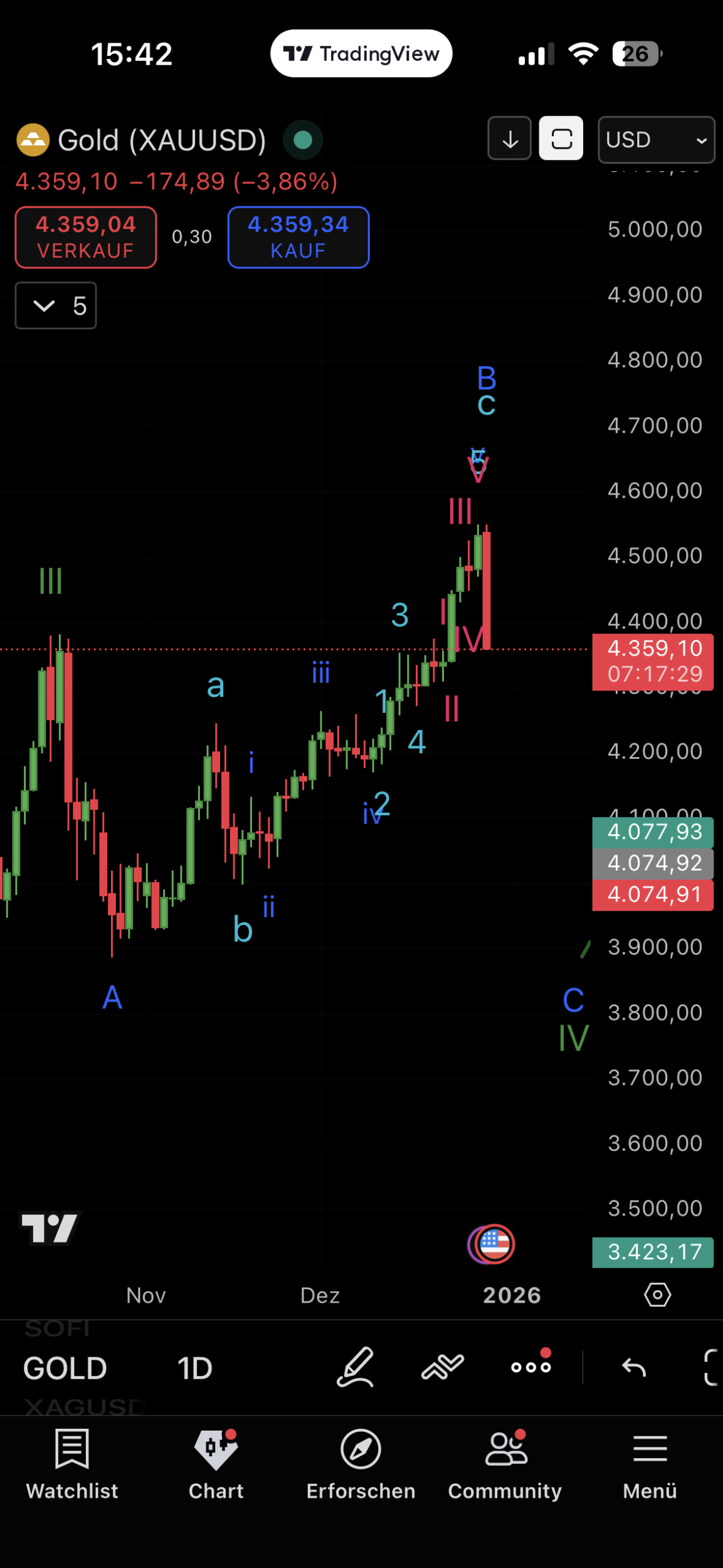This screenshot has height=1568, width=723.
Task: Tap the down arrow icon near USD
Action: coord(510,139)
